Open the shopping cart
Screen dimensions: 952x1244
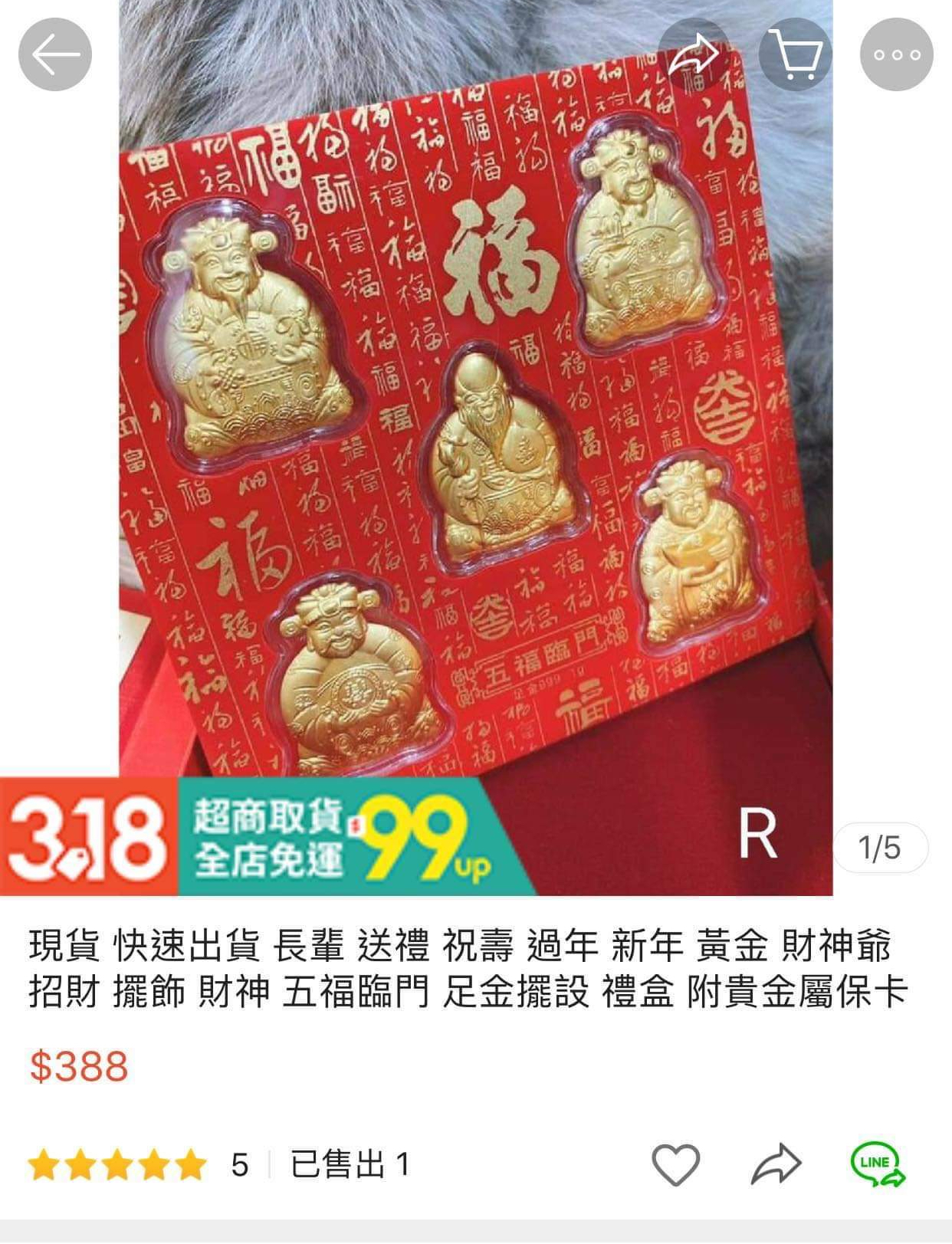point(796,55)
